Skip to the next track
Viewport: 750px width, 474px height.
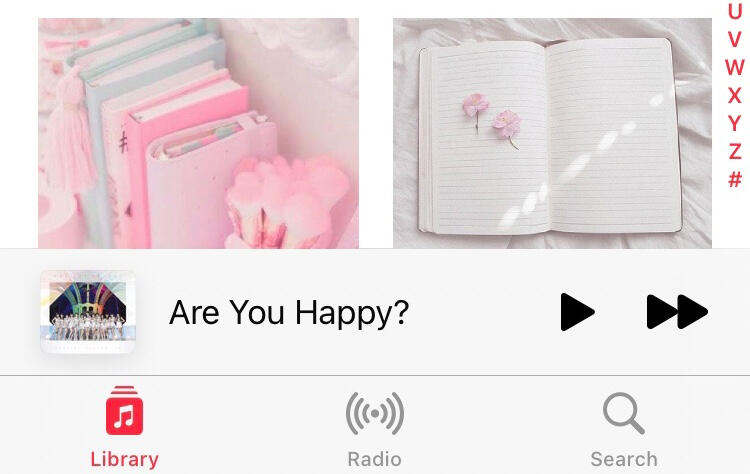click(677, 312)
